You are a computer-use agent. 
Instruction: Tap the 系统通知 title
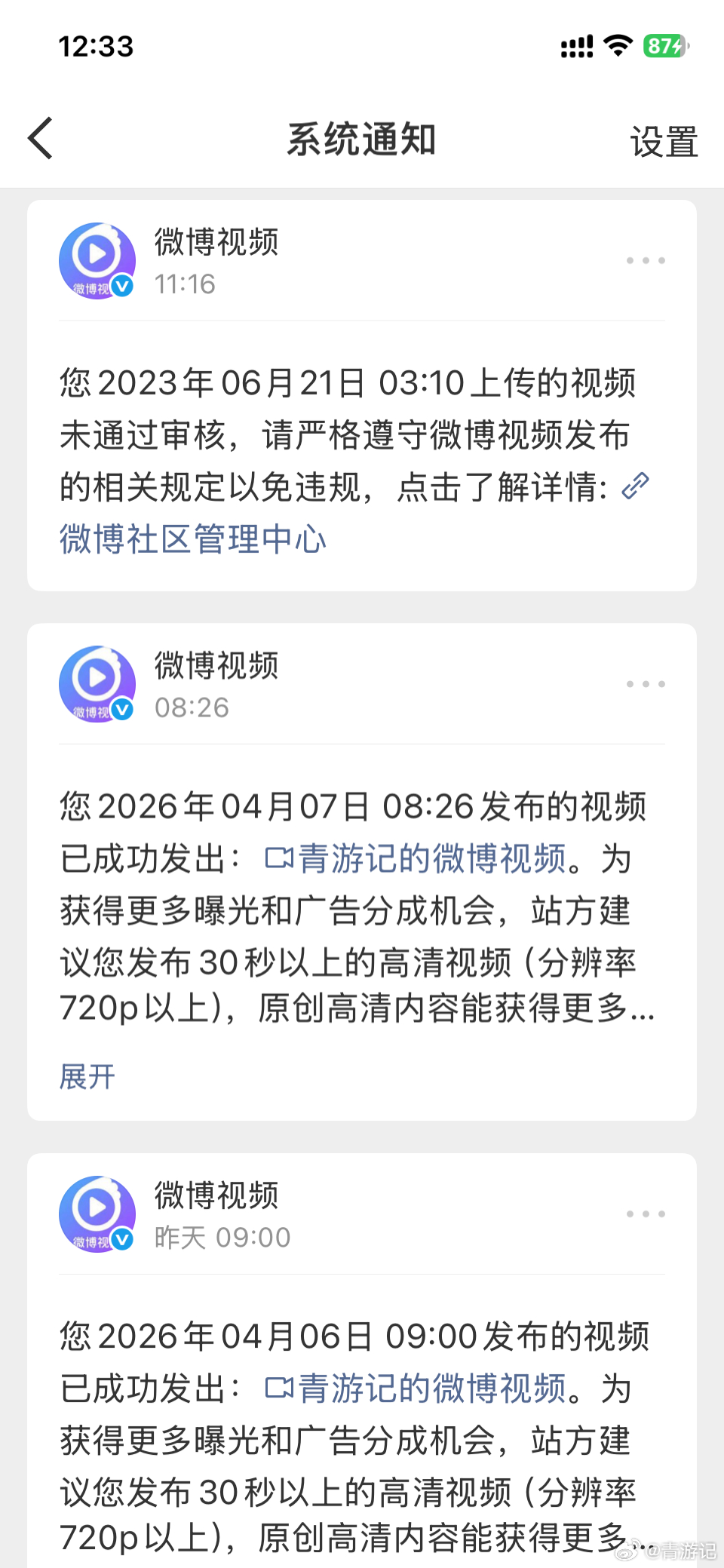(x=361, y=139)
